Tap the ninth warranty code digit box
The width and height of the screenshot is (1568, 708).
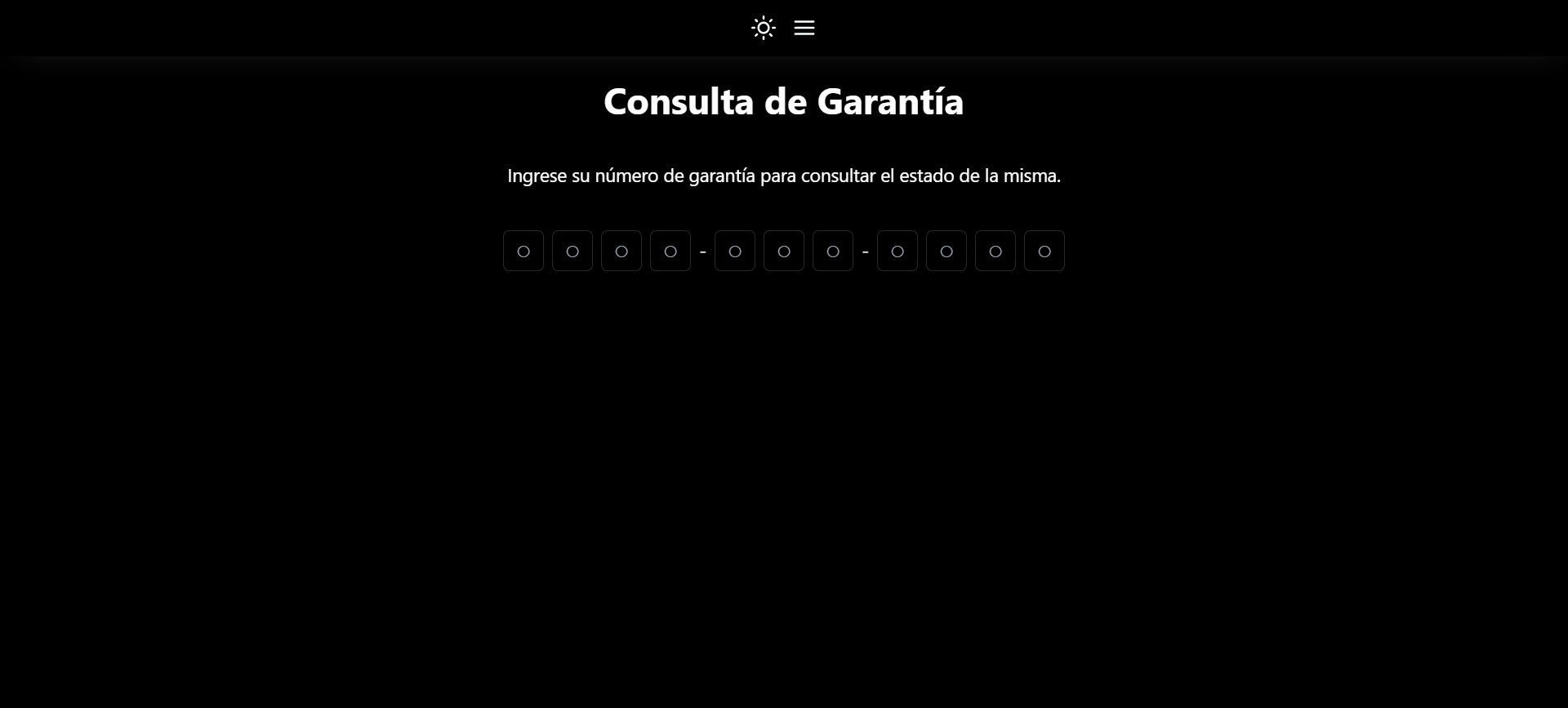[x=947, y=251]
